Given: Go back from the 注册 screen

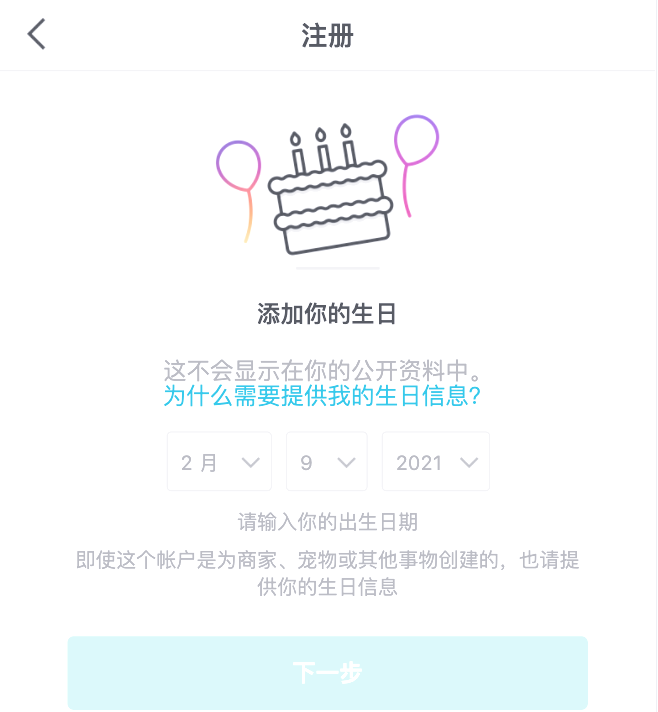Looking at the screenshot, I should tap(37, 34).
